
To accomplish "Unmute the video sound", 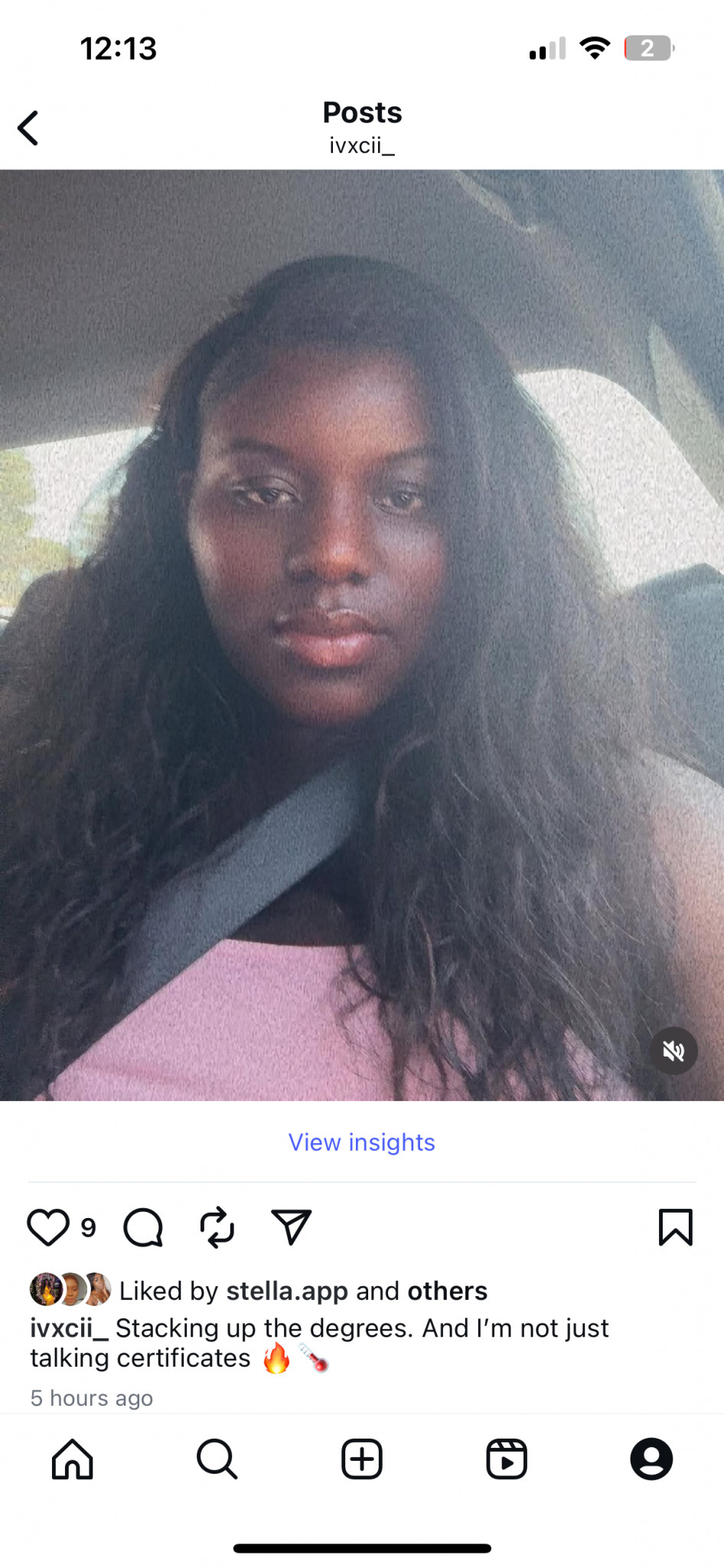I will pos(673,1050).
